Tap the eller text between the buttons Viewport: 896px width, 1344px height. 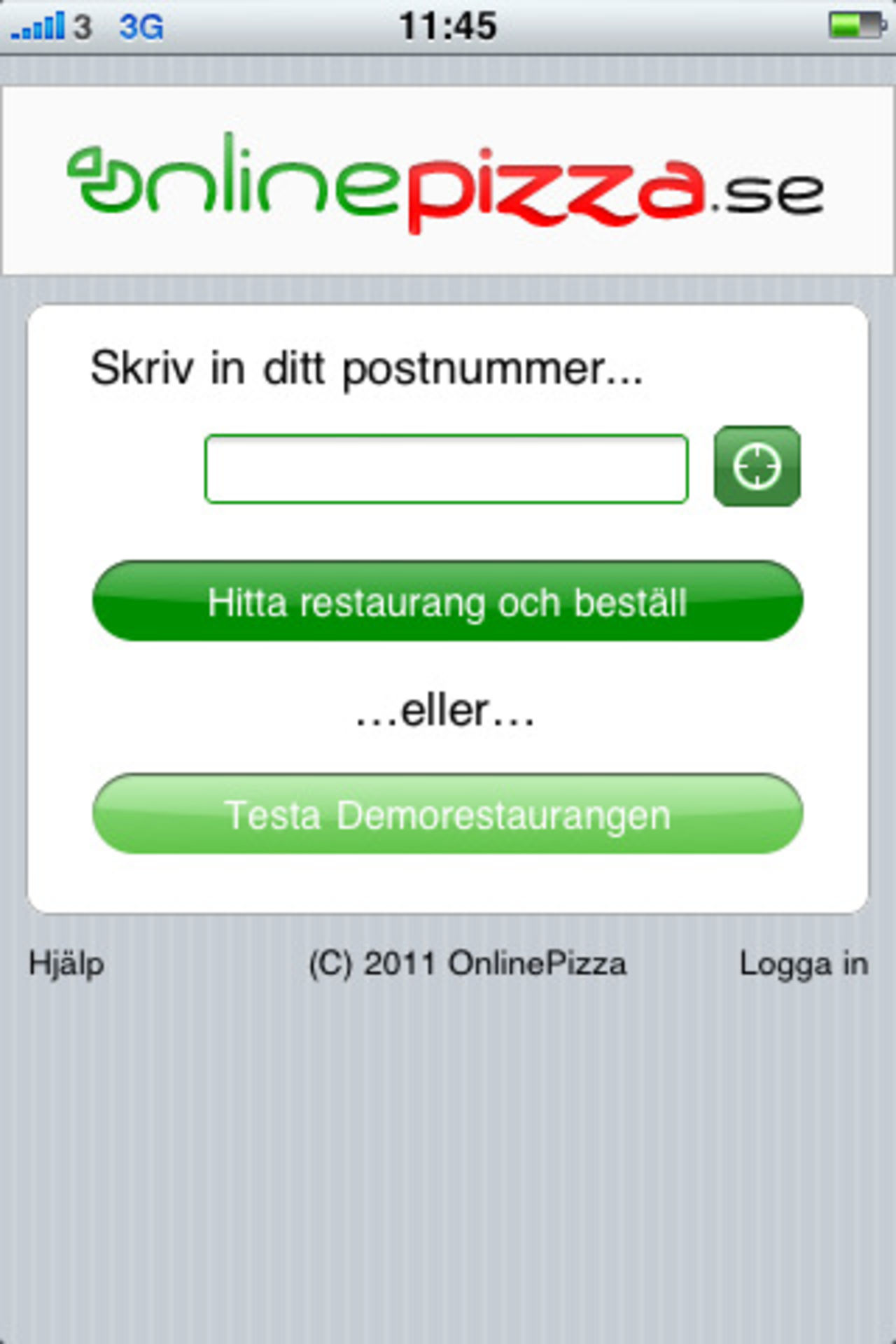(x=446, y=709)
